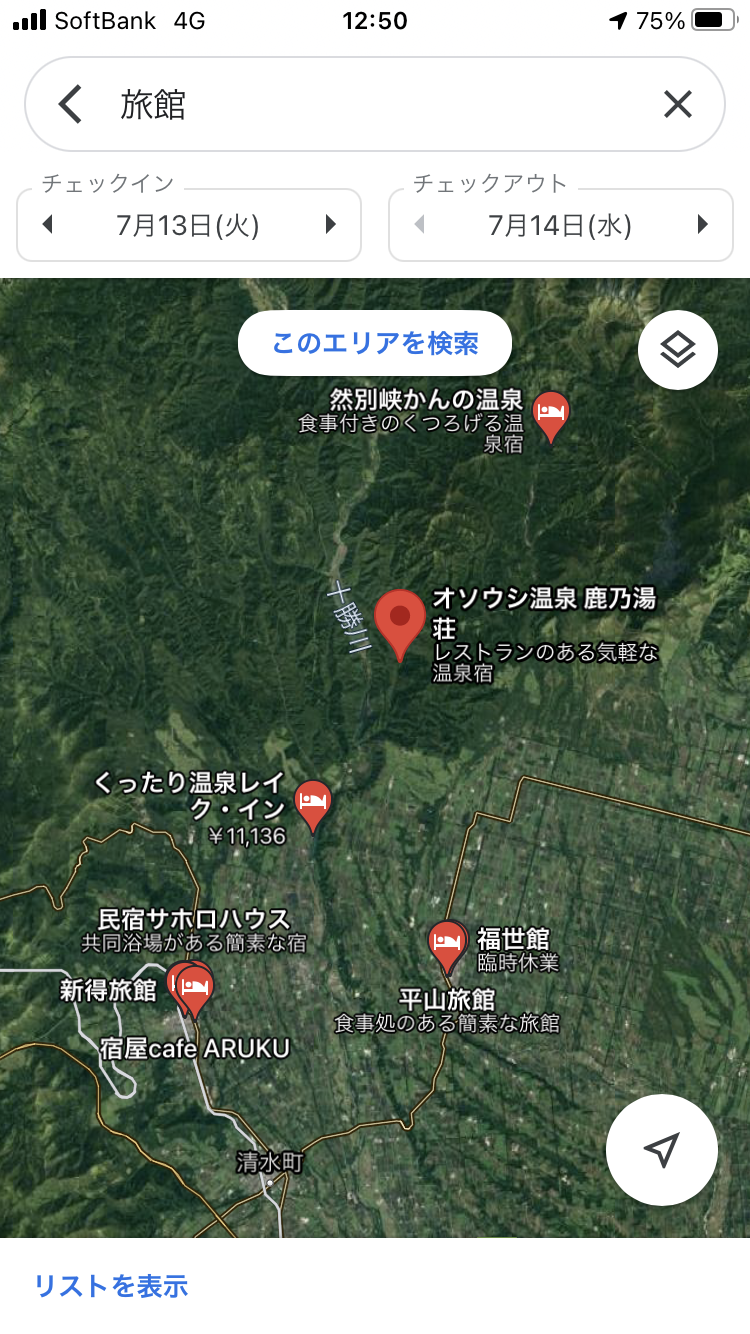Move check-in date to previous day

click(x=47, y=225)
